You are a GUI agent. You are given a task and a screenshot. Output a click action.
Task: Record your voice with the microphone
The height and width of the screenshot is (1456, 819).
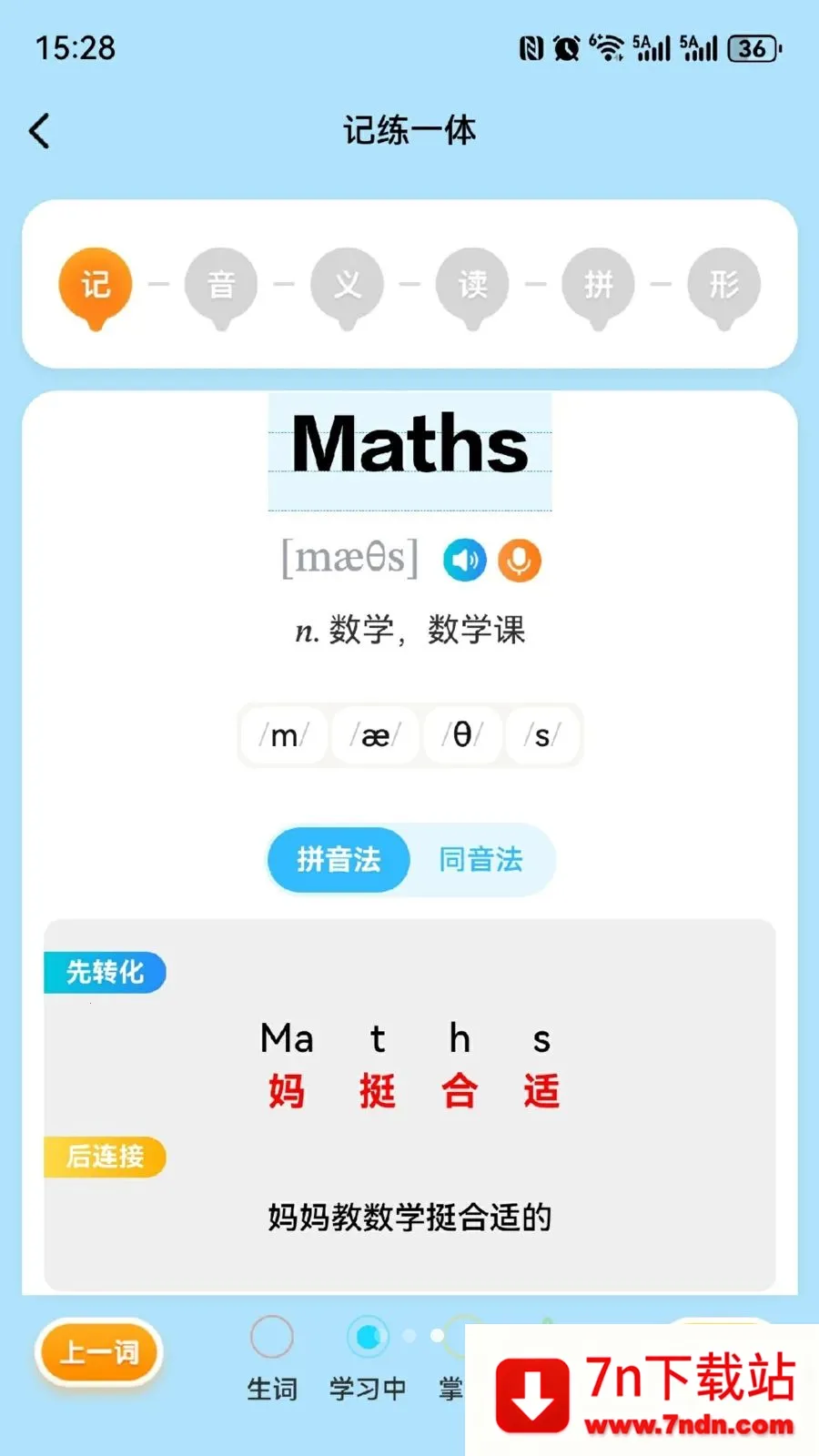[x=519, y=561]
